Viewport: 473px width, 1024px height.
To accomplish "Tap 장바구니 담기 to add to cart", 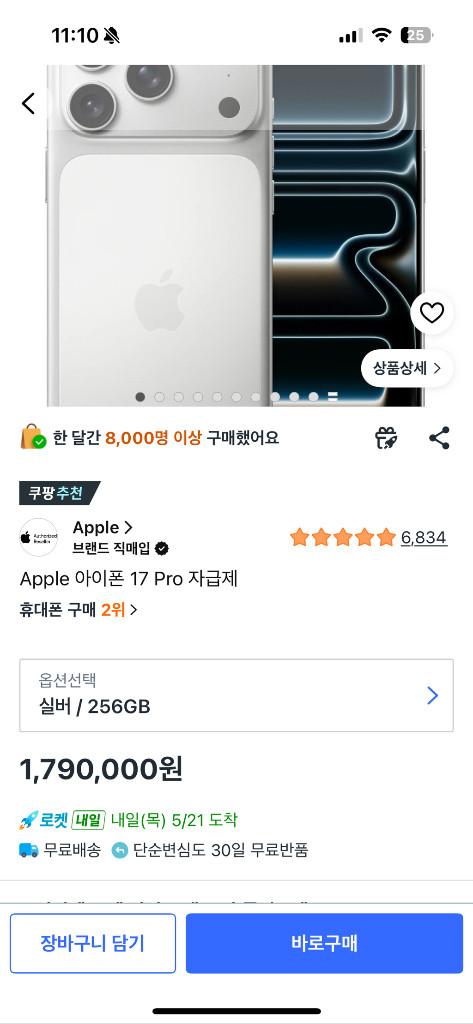I will point(93,943).
